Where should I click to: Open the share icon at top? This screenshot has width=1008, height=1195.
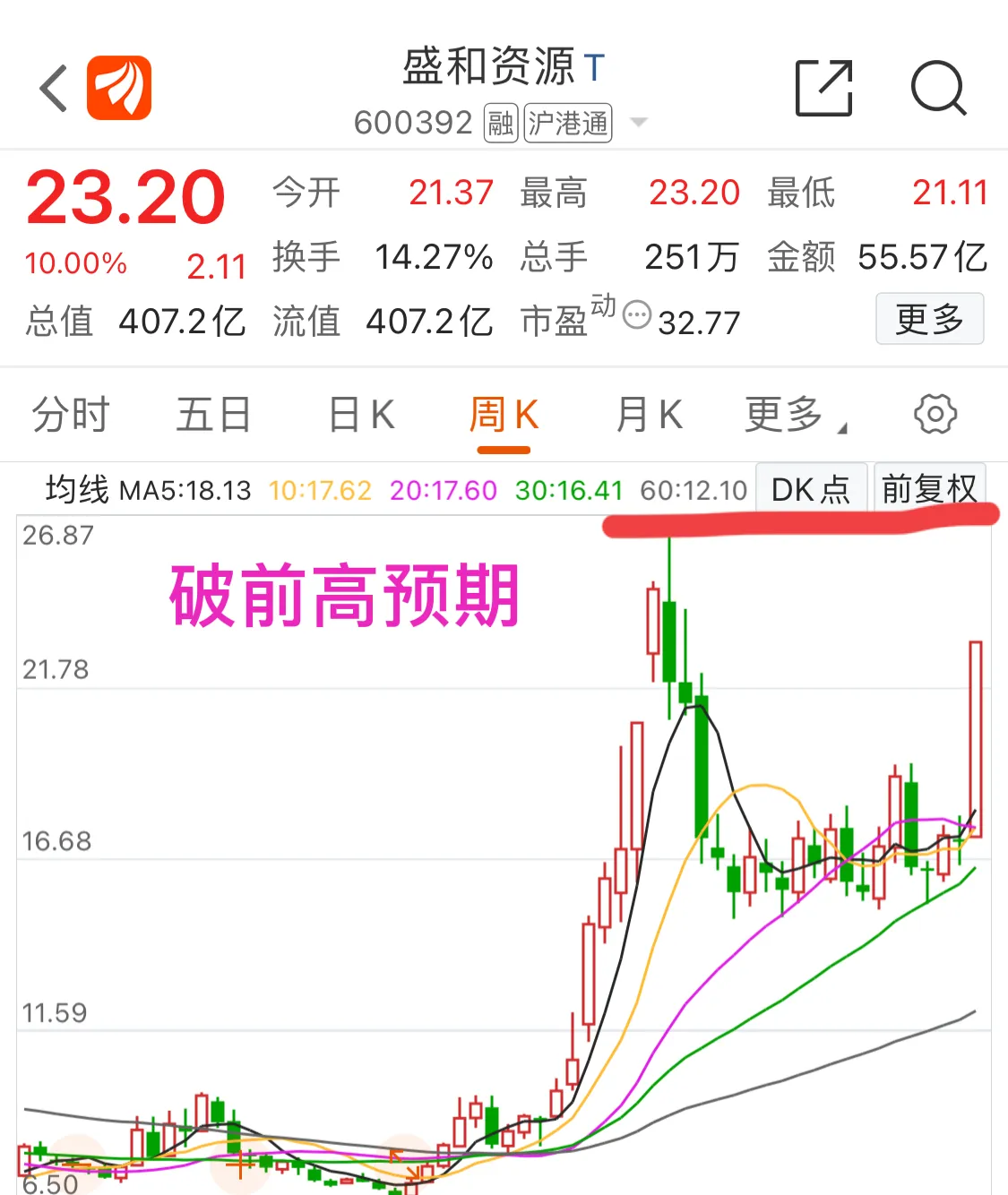tap(823, 89)
